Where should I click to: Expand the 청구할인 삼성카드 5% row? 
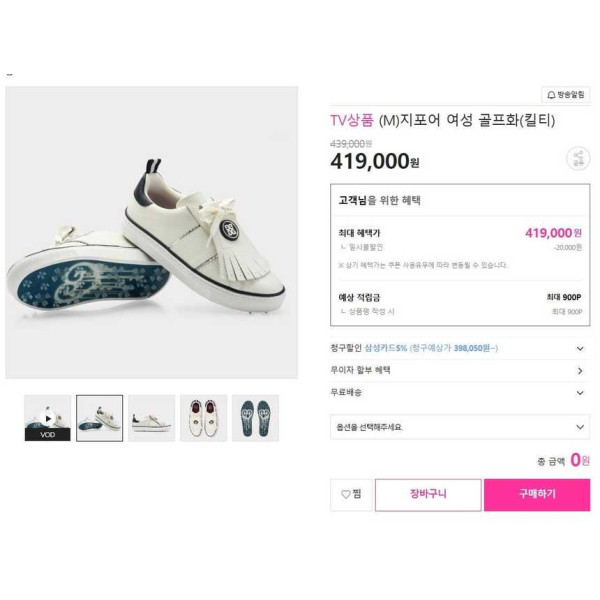click(459, 348)
